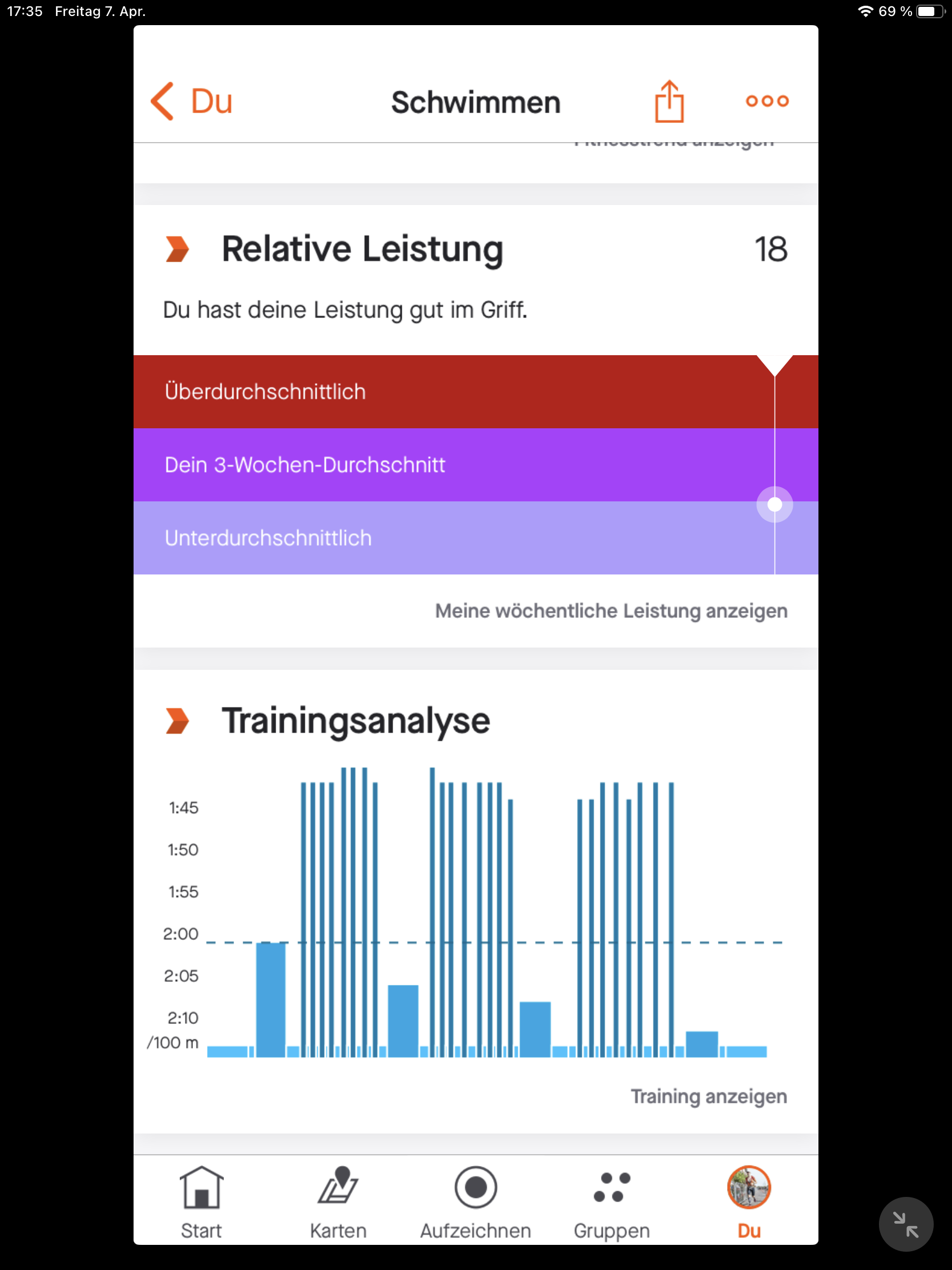Open the Trainingsanalyse pace chart
Viewport: 952px width, 1270px height.
point(488,919)
